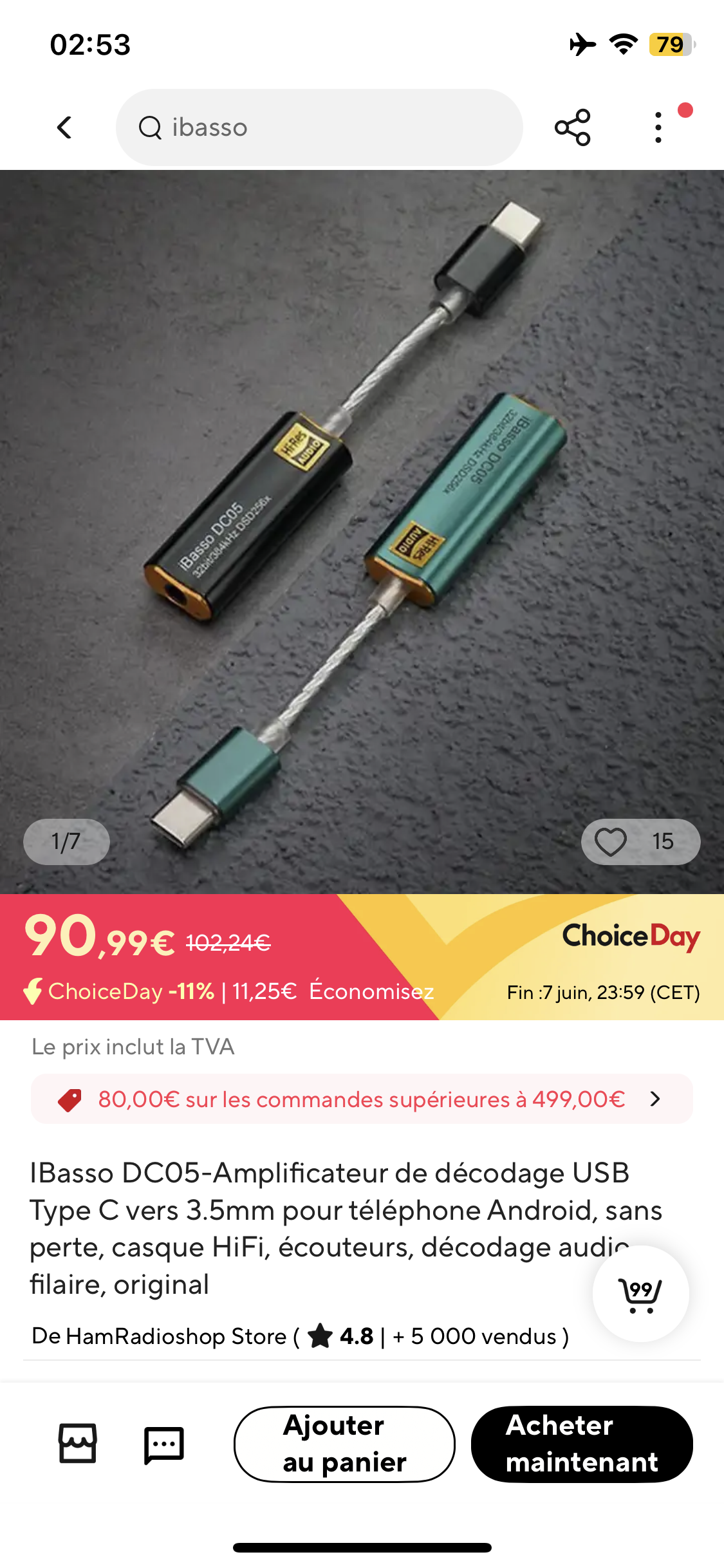Go back with the top-left arrow
This screenshot has height=1568, width=724.
[x=64, y=127]
